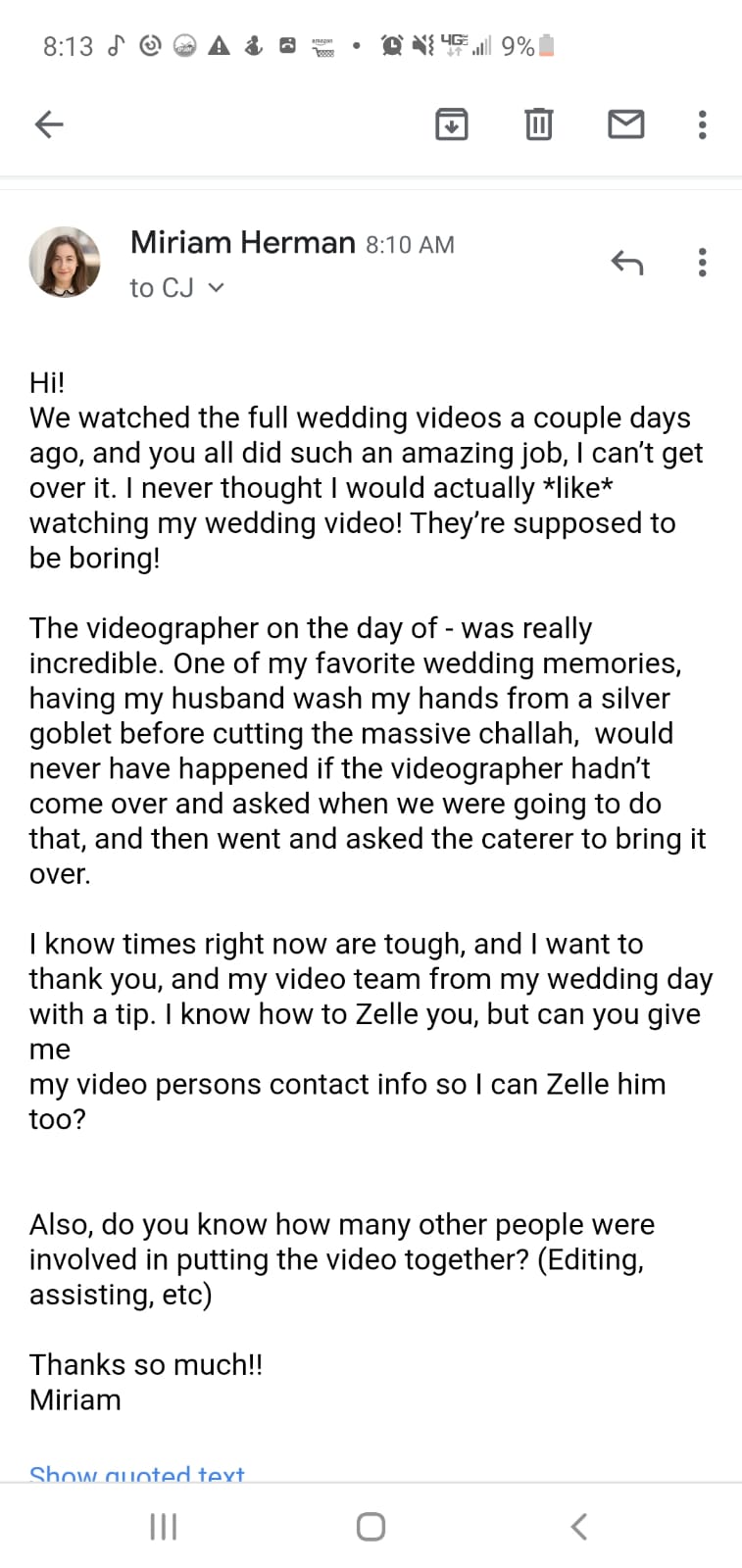742x1568 pixels.
Task: Open the top toolbar overflow menu
Action: point(702,124)
